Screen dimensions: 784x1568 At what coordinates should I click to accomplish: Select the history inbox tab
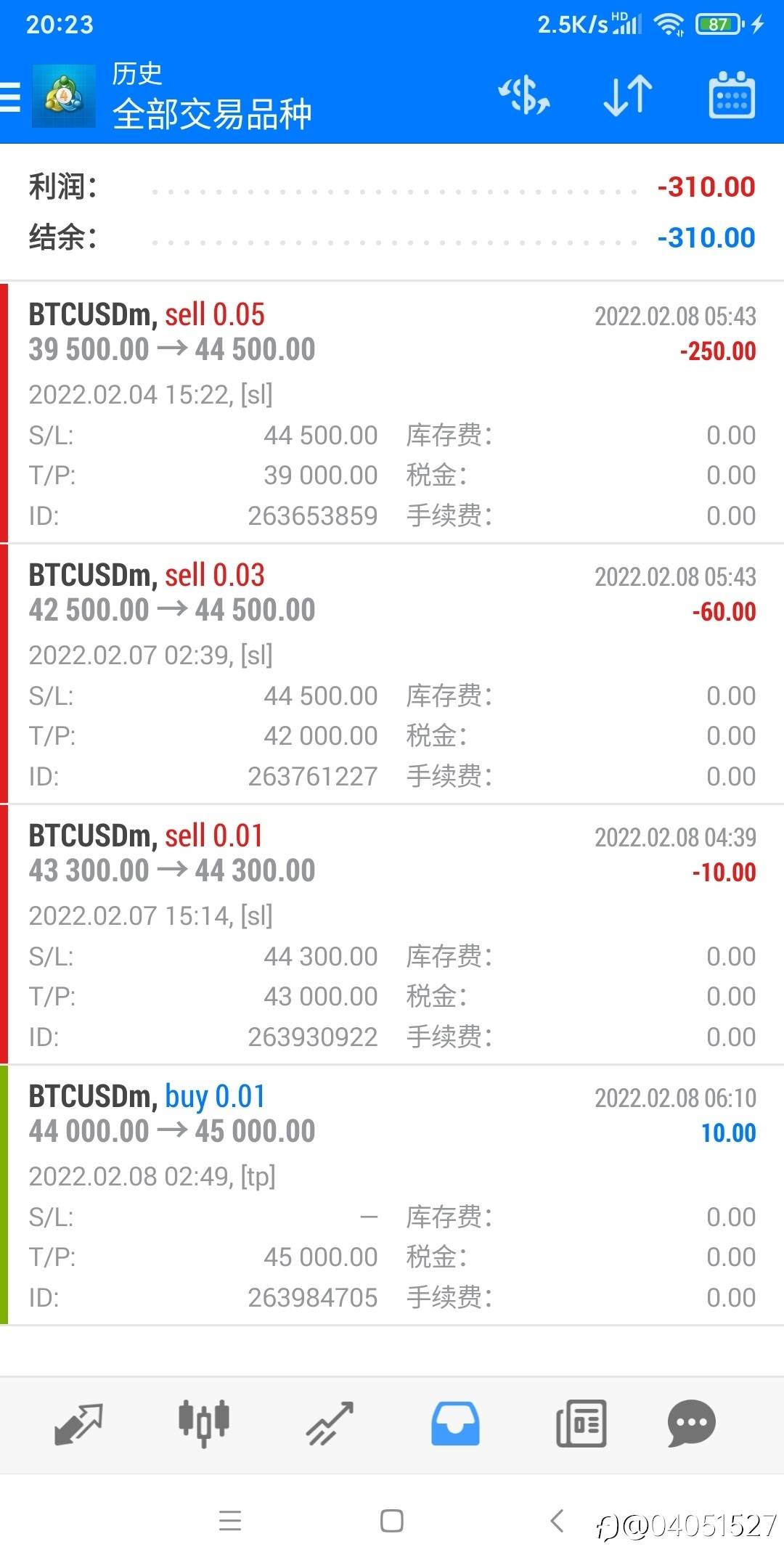(x=455, y=1424)
